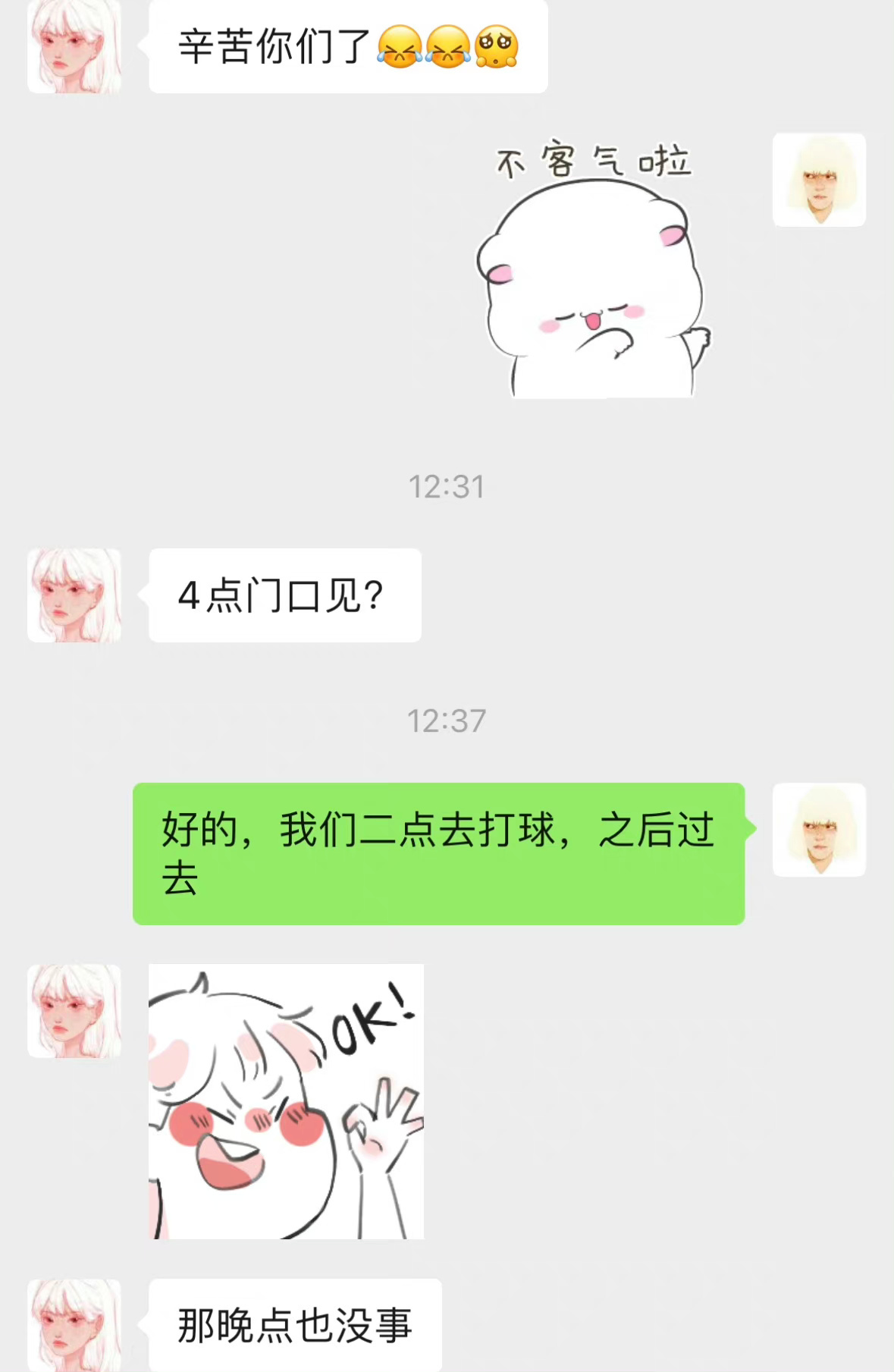Open the "不客气啦" bear sticker
This screenshot has width=894, height=1372.
point(594,268)
